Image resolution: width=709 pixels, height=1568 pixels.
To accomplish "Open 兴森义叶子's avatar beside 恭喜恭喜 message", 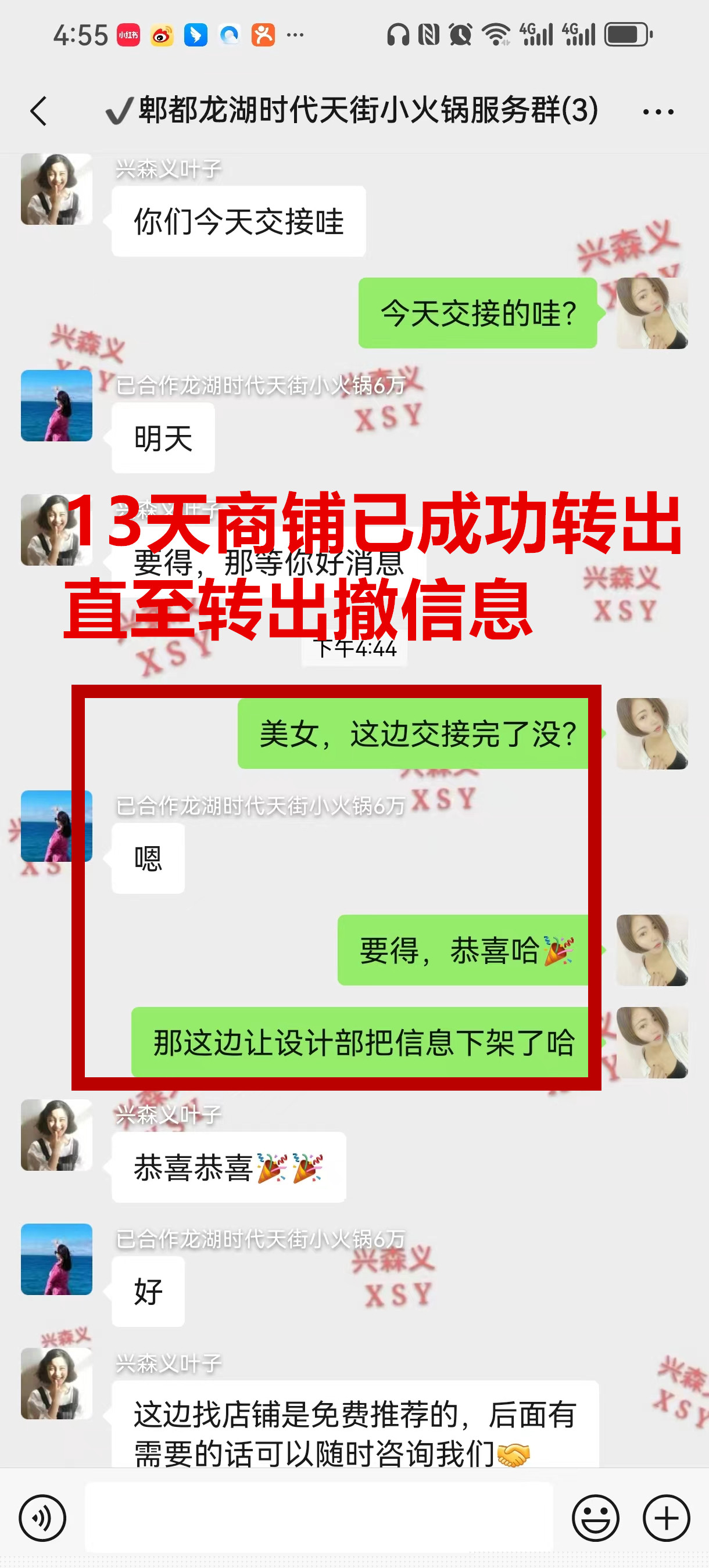I will (x=56, y=1135).
